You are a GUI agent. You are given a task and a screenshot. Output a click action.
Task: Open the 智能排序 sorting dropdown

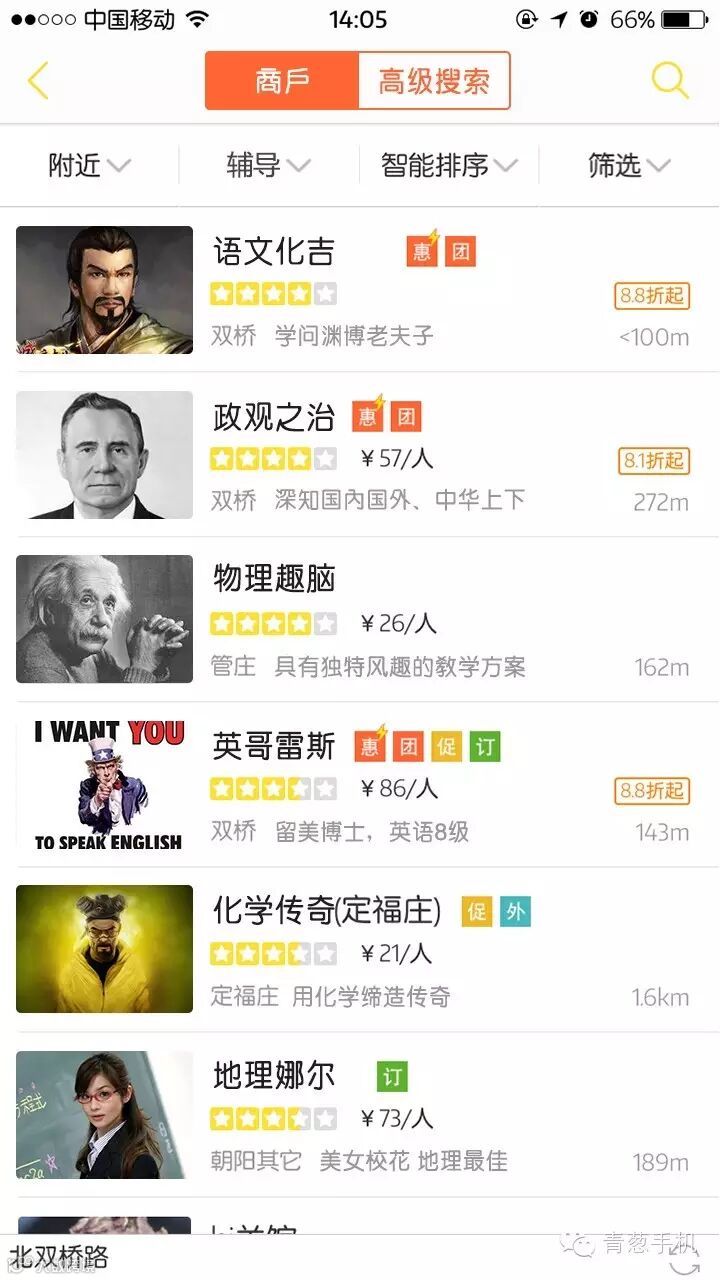[x=448, y=165]
